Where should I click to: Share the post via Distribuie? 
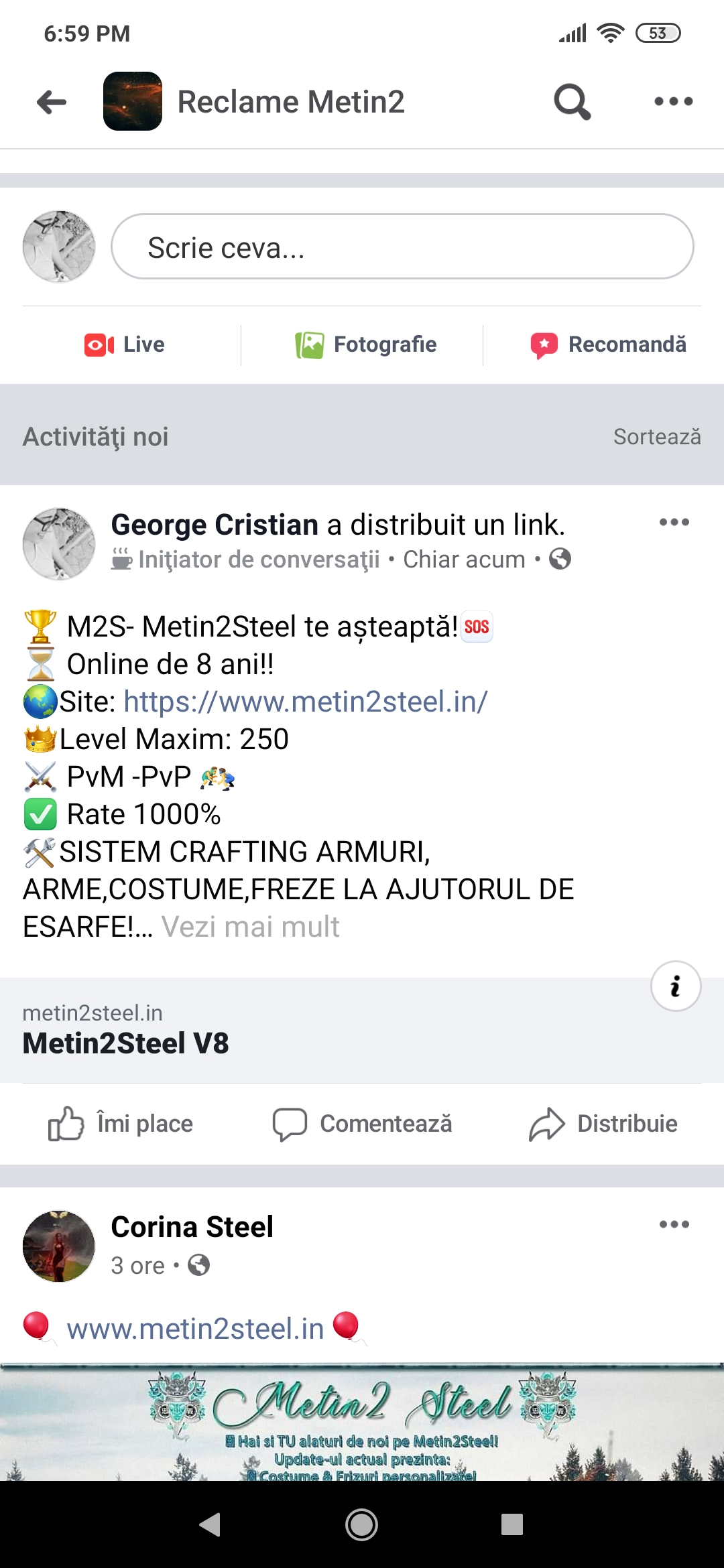(x=603, y=1124)
